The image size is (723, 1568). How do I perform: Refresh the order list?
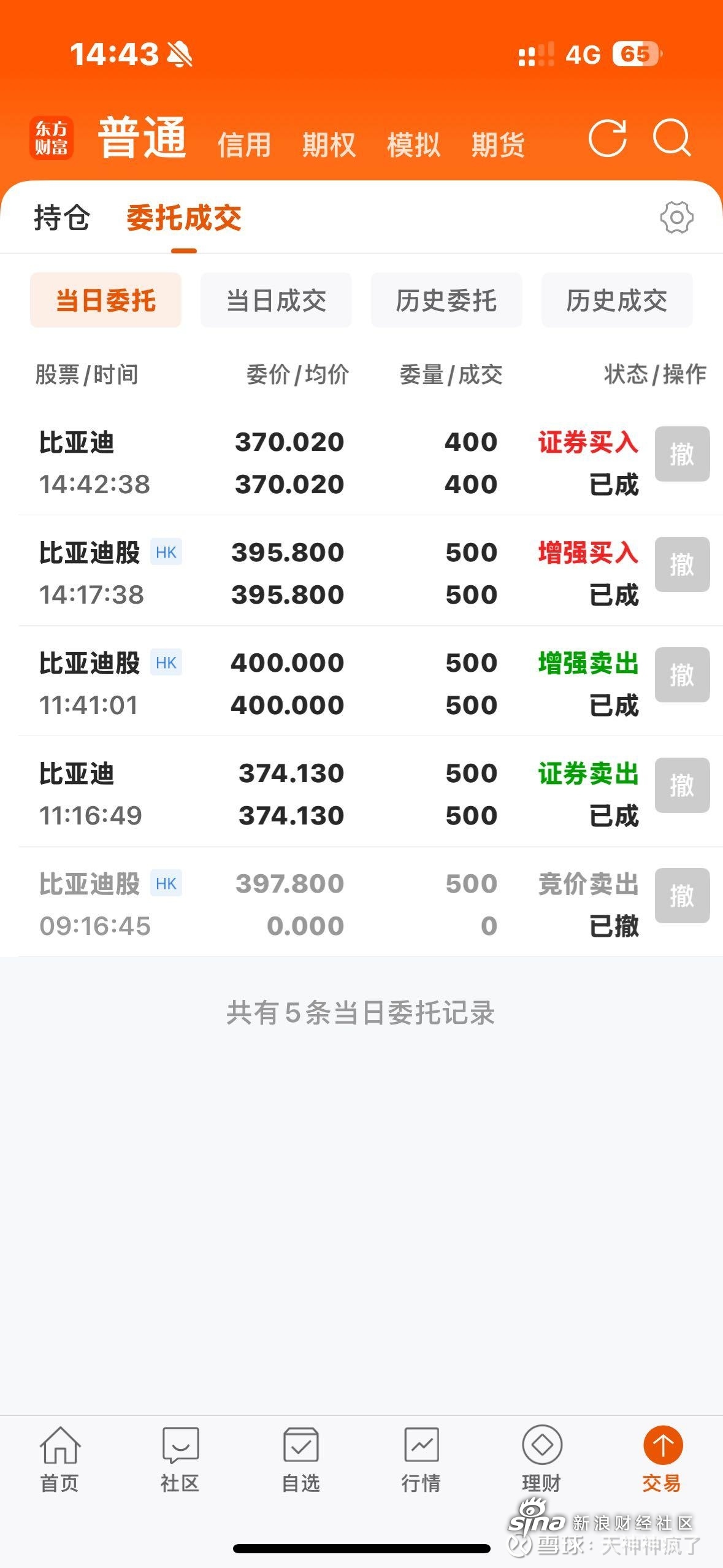tap(607, 138)
